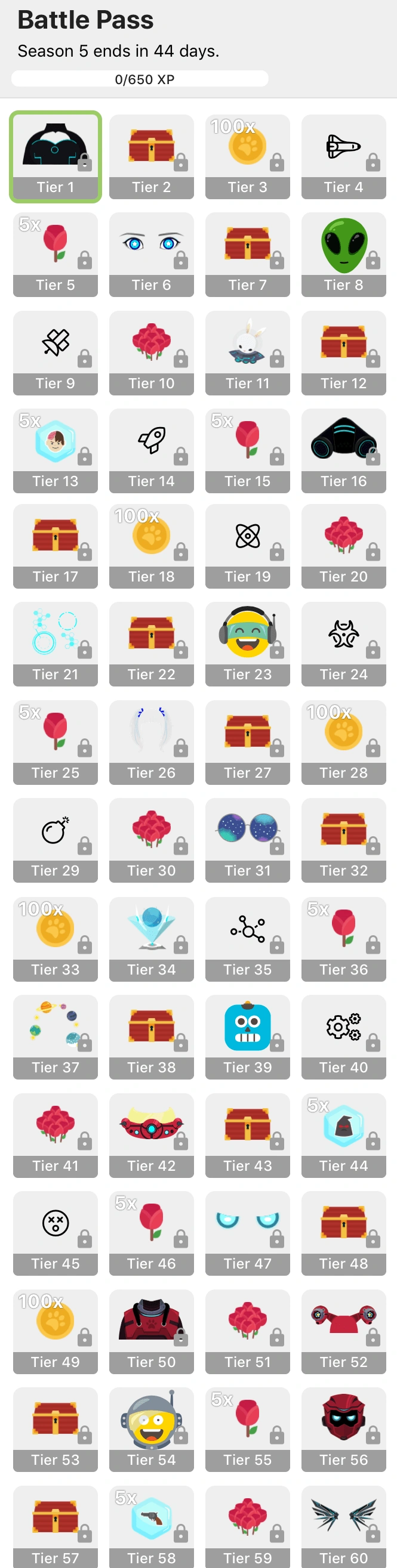View Tier 31 galaxy glasses reward
The width and height of the screenshot is (397, 1568).
click(x=247, y=840)
